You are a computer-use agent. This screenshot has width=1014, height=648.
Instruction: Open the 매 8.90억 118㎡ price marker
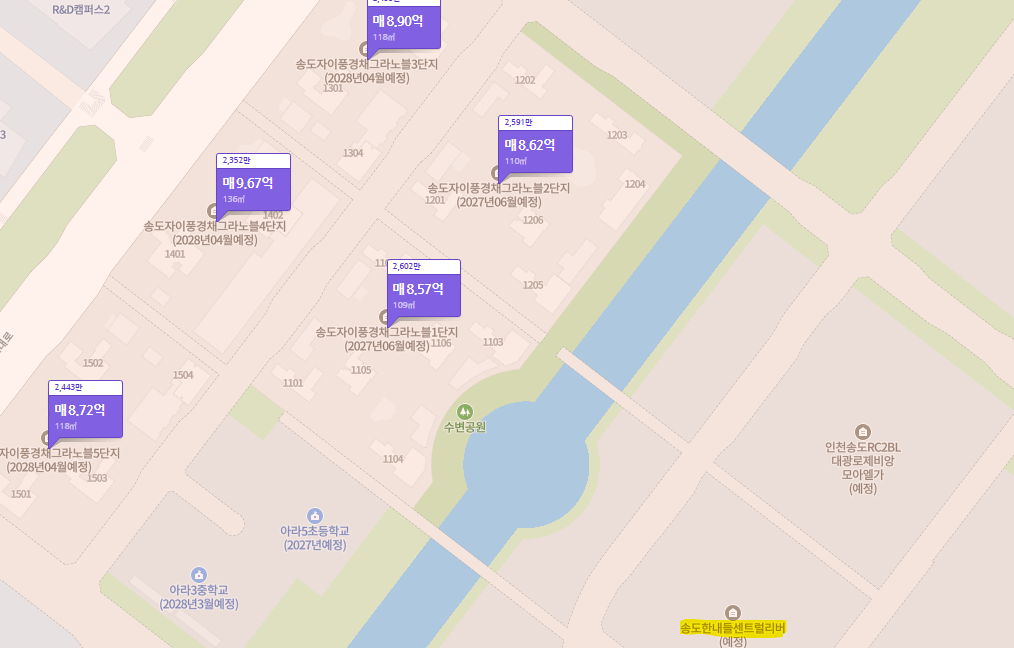[403, 25]
